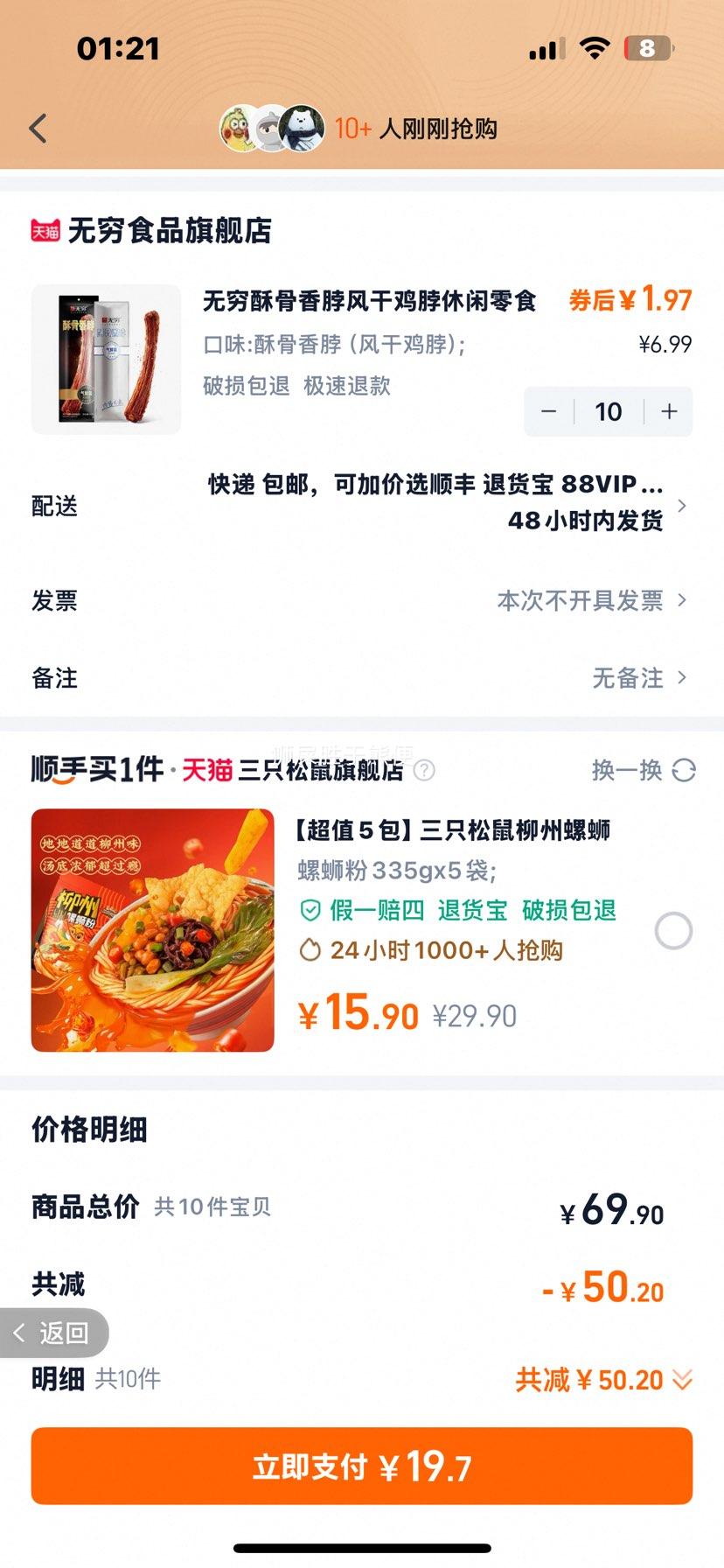Increase quantity with the plus stepper

pos(668,411)
